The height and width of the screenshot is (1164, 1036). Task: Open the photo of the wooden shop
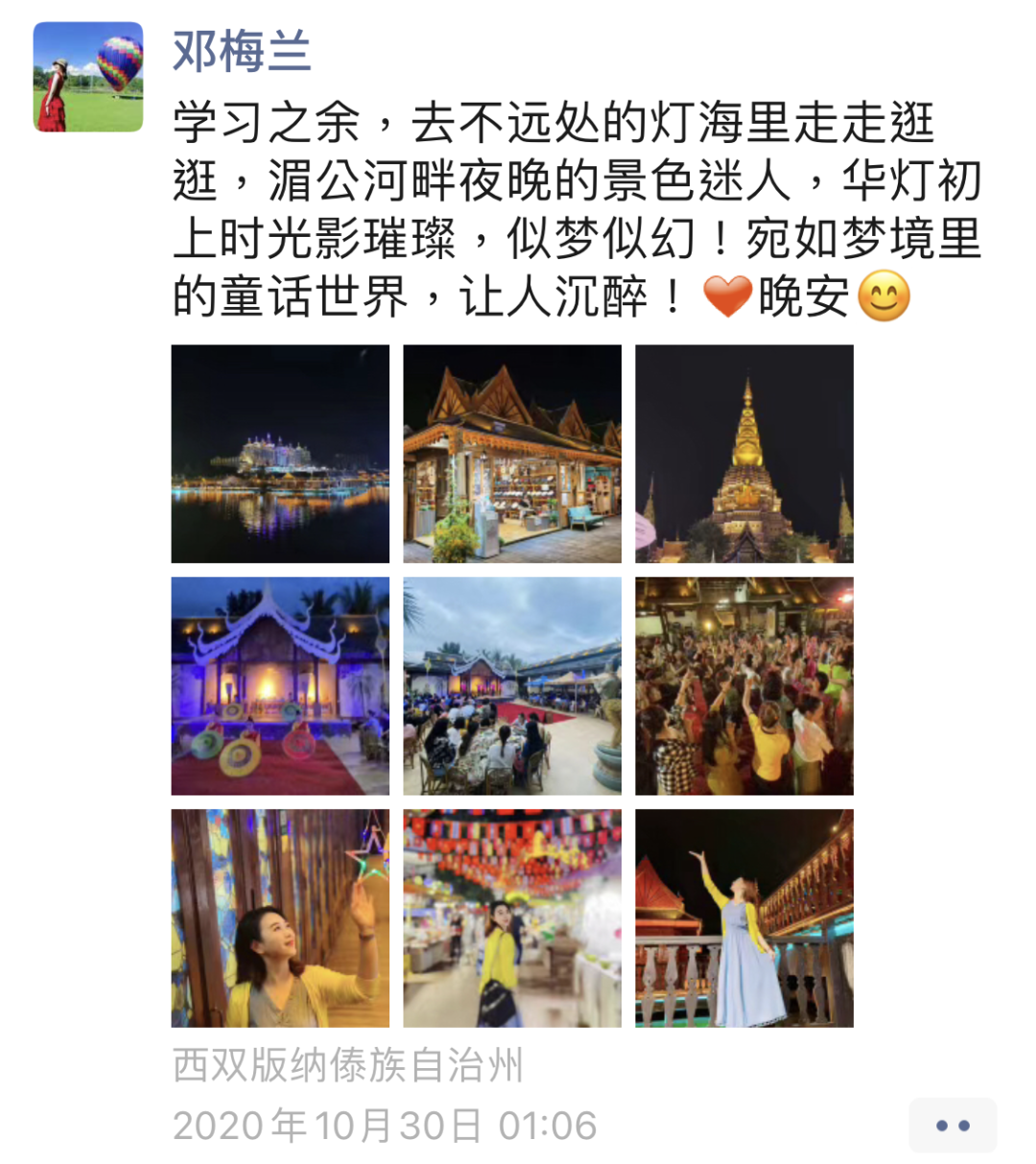point(512,454)
